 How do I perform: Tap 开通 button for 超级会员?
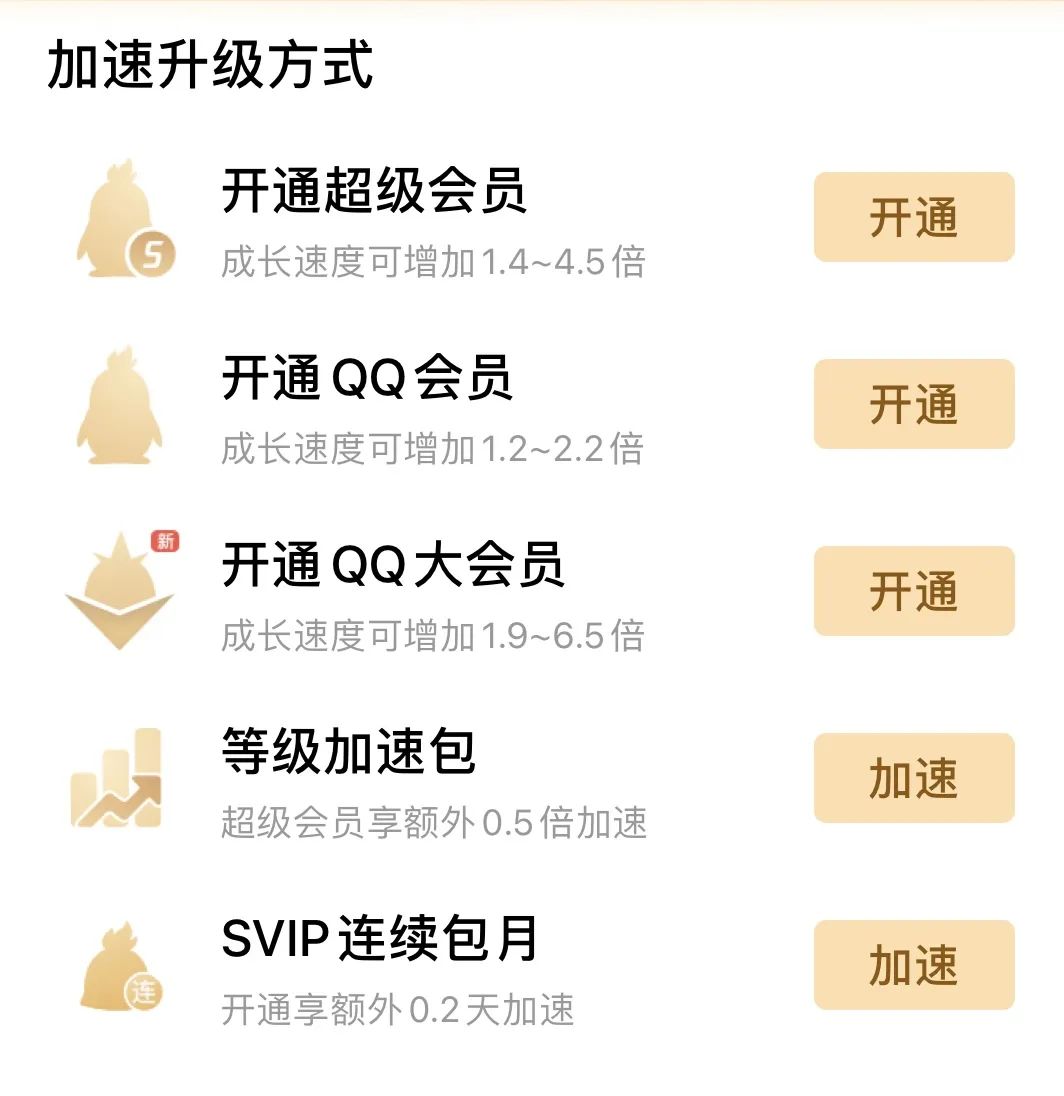[913, 217]
